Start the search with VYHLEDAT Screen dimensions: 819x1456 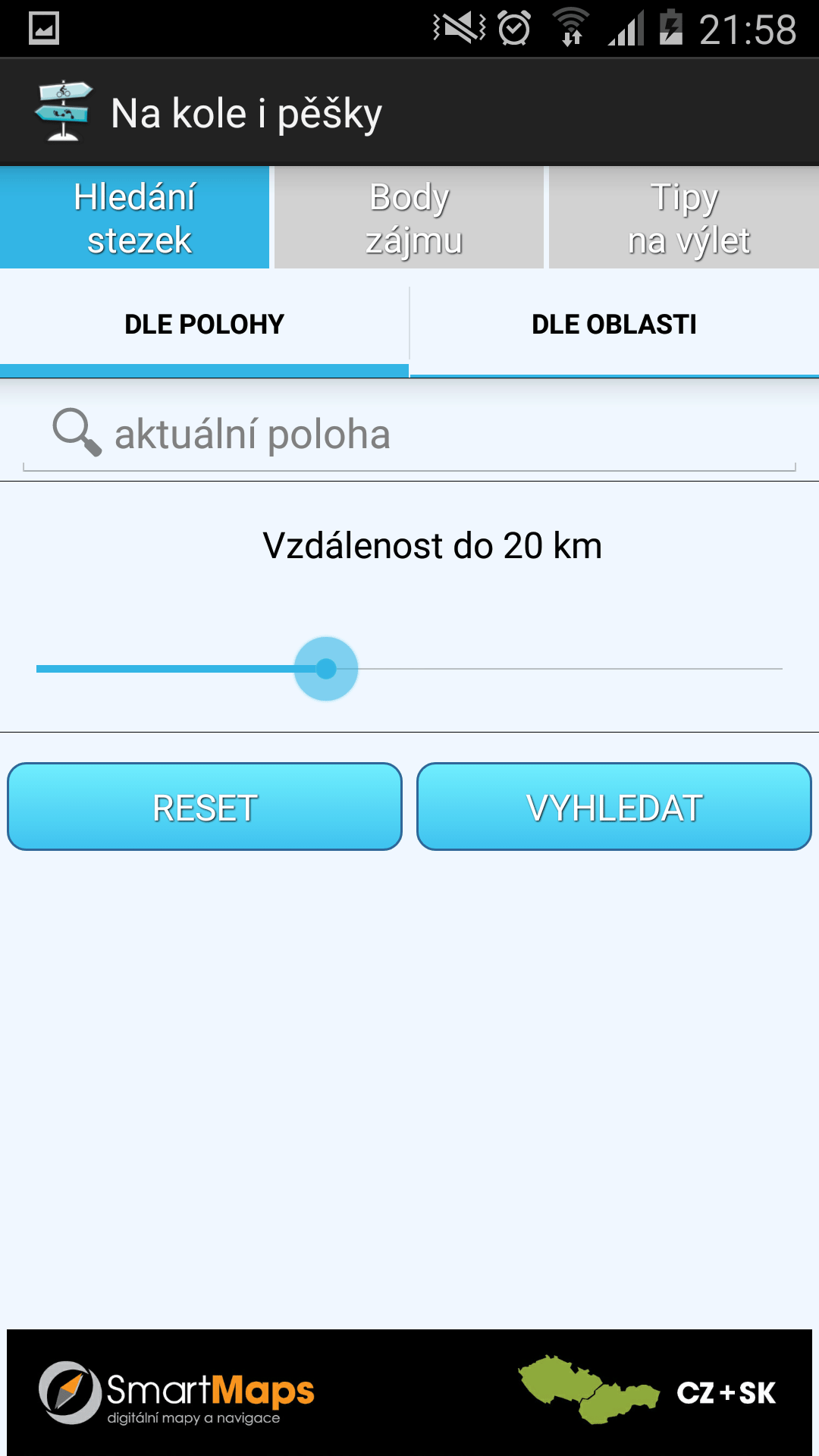(x=614, y=807)
